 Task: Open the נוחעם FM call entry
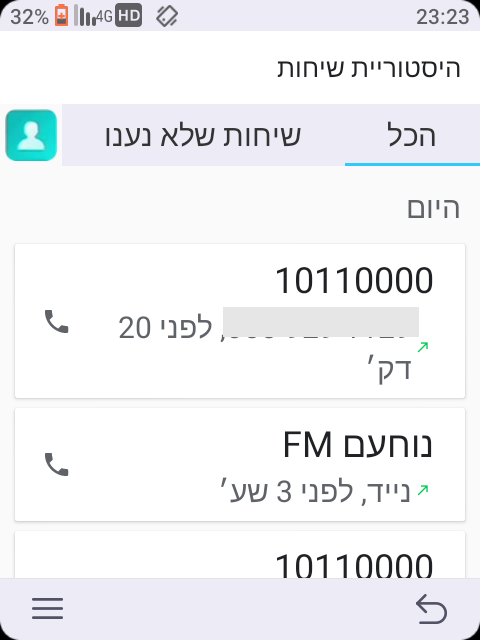240,464
